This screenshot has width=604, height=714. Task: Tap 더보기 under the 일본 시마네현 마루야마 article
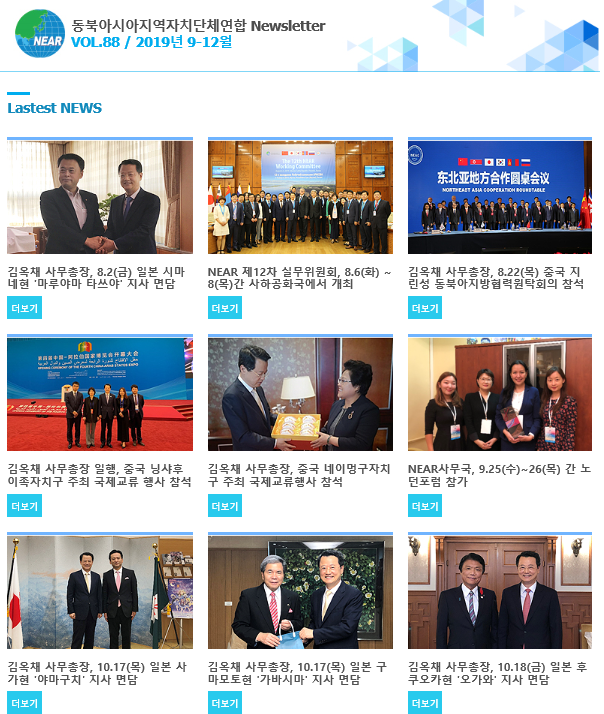coord(24,309)
